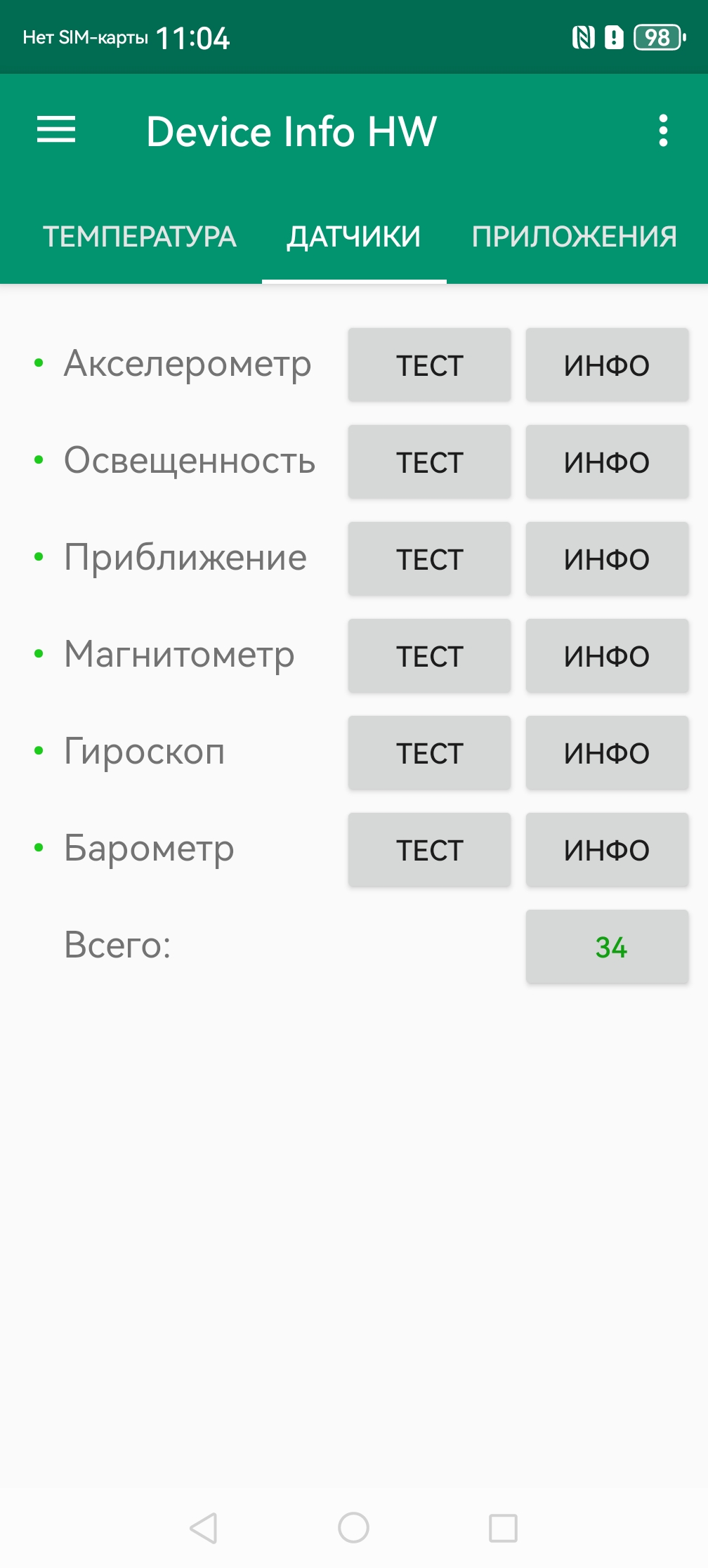
Task: Go to the home screen
Action: coord(353,1528)
